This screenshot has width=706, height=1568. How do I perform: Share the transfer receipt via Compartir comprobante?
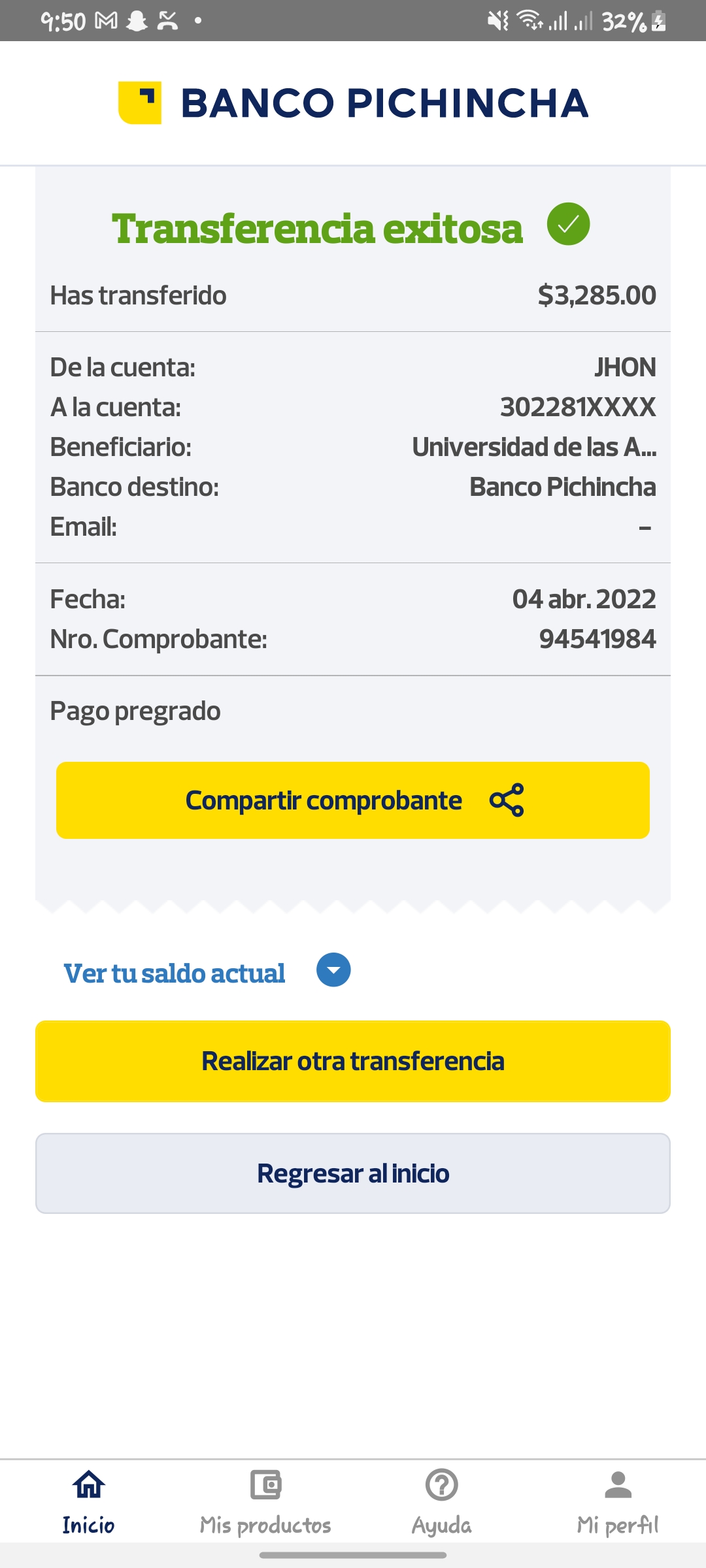point(353,800)
